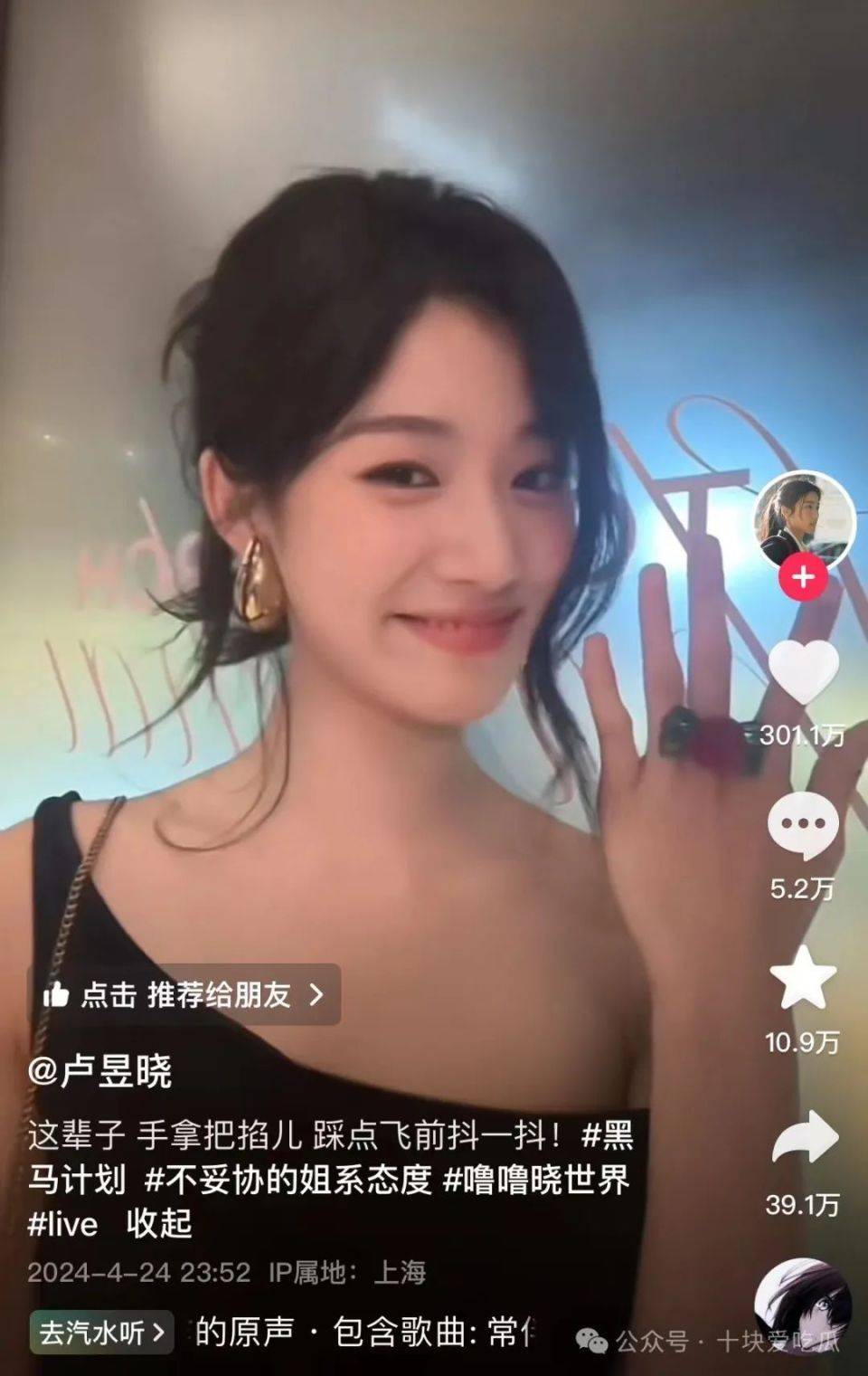Share this video via arrow icon
This screenshot has width=868, height=1376.
[x=803, y=1139]
